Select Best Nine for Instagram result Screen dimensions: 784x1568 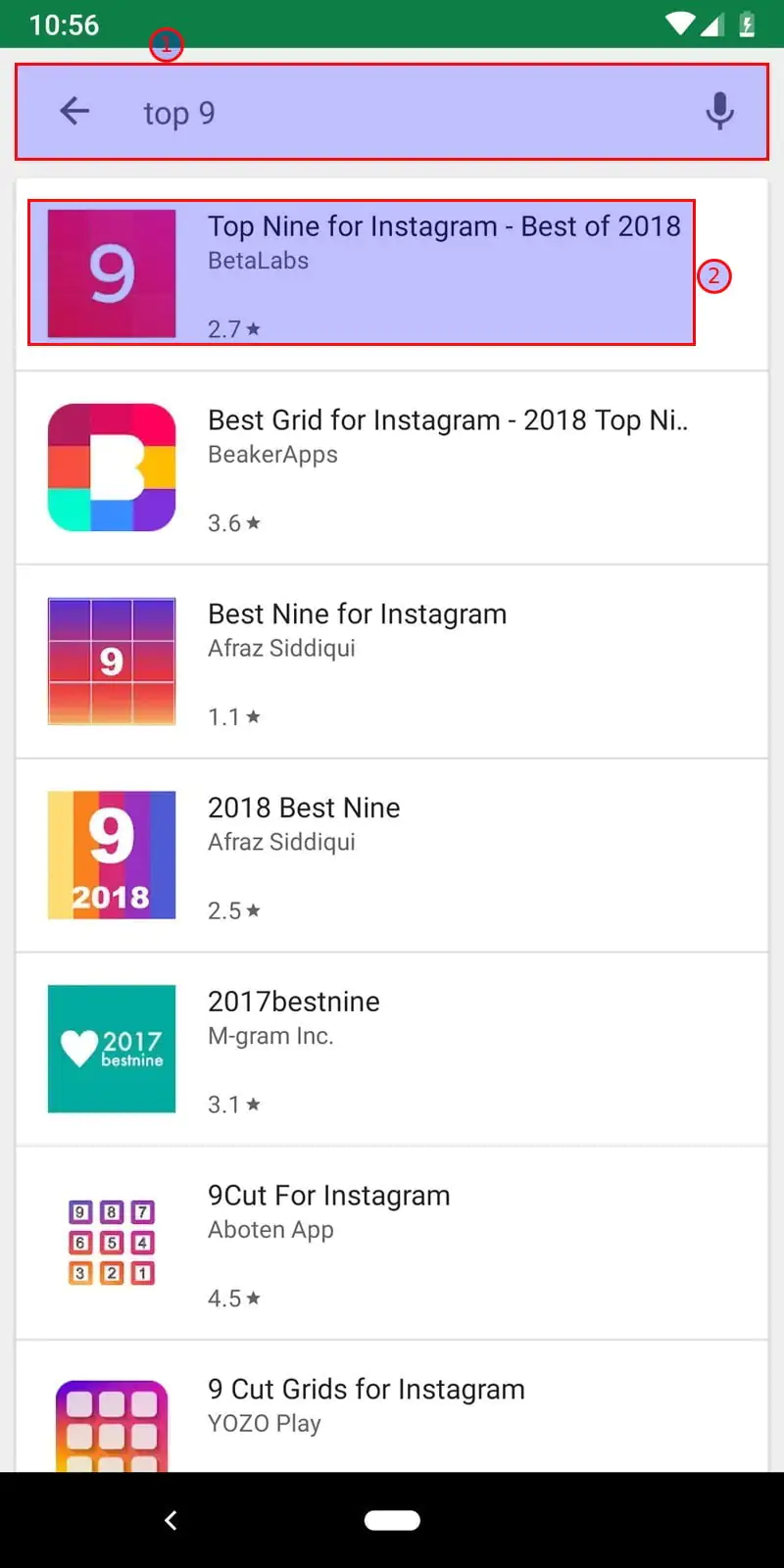tap(392, 661)
